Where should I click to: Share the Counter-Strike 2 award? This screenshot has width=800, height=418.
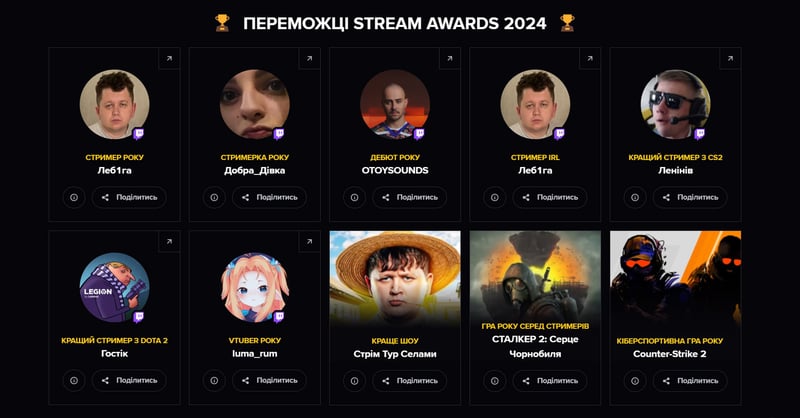pyautogui.click(x=689, y=380)
